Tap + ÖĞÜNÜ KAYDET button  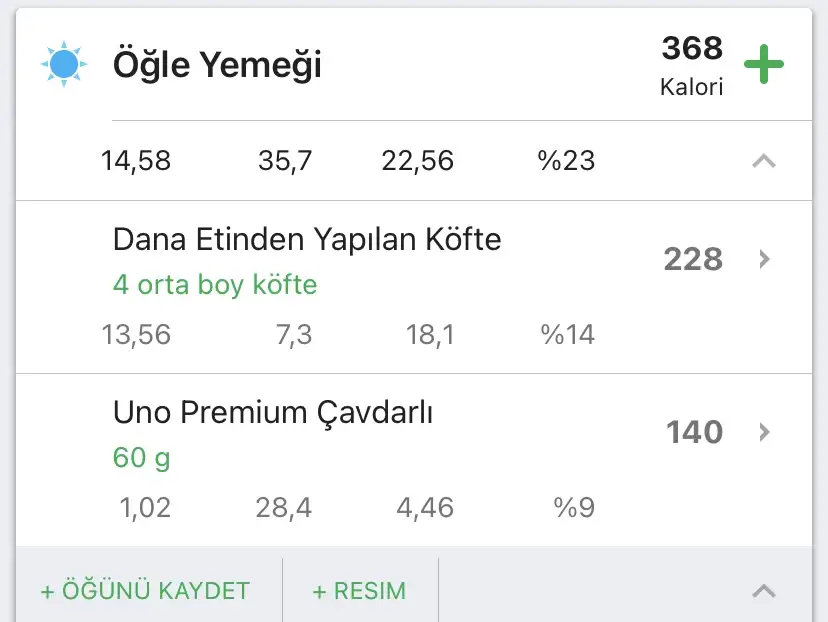pyautogui.click(x=145, y=591)
